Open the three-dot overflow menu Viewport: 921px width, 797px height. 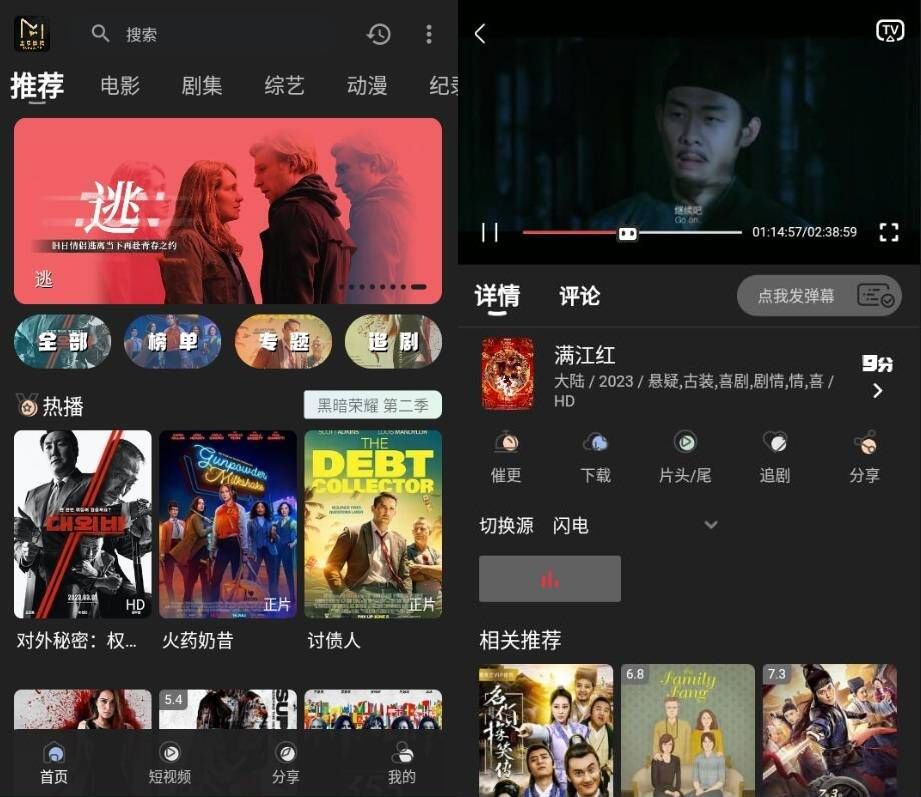click(429, 34)
